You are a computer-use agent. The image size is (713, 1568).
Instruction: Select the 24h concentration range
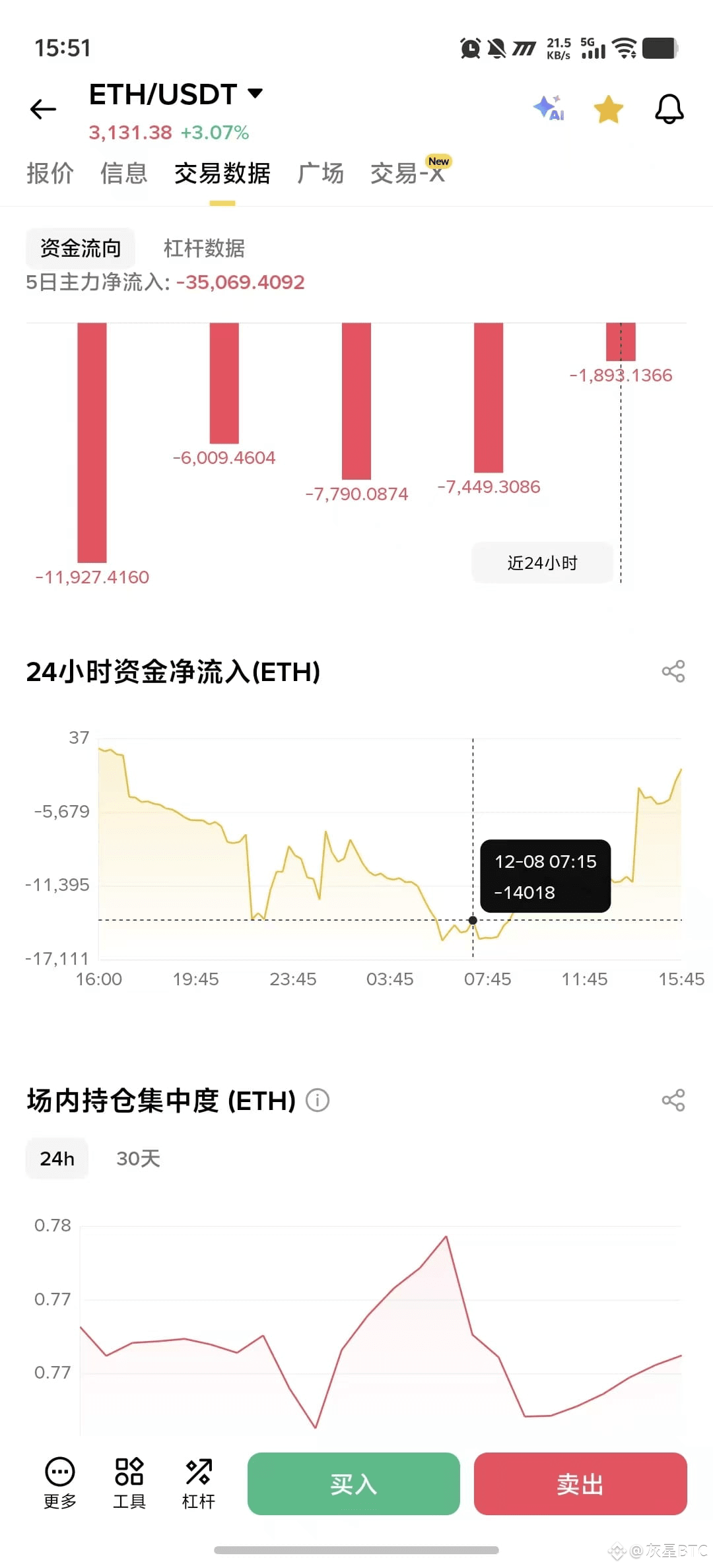point(57,1159)
